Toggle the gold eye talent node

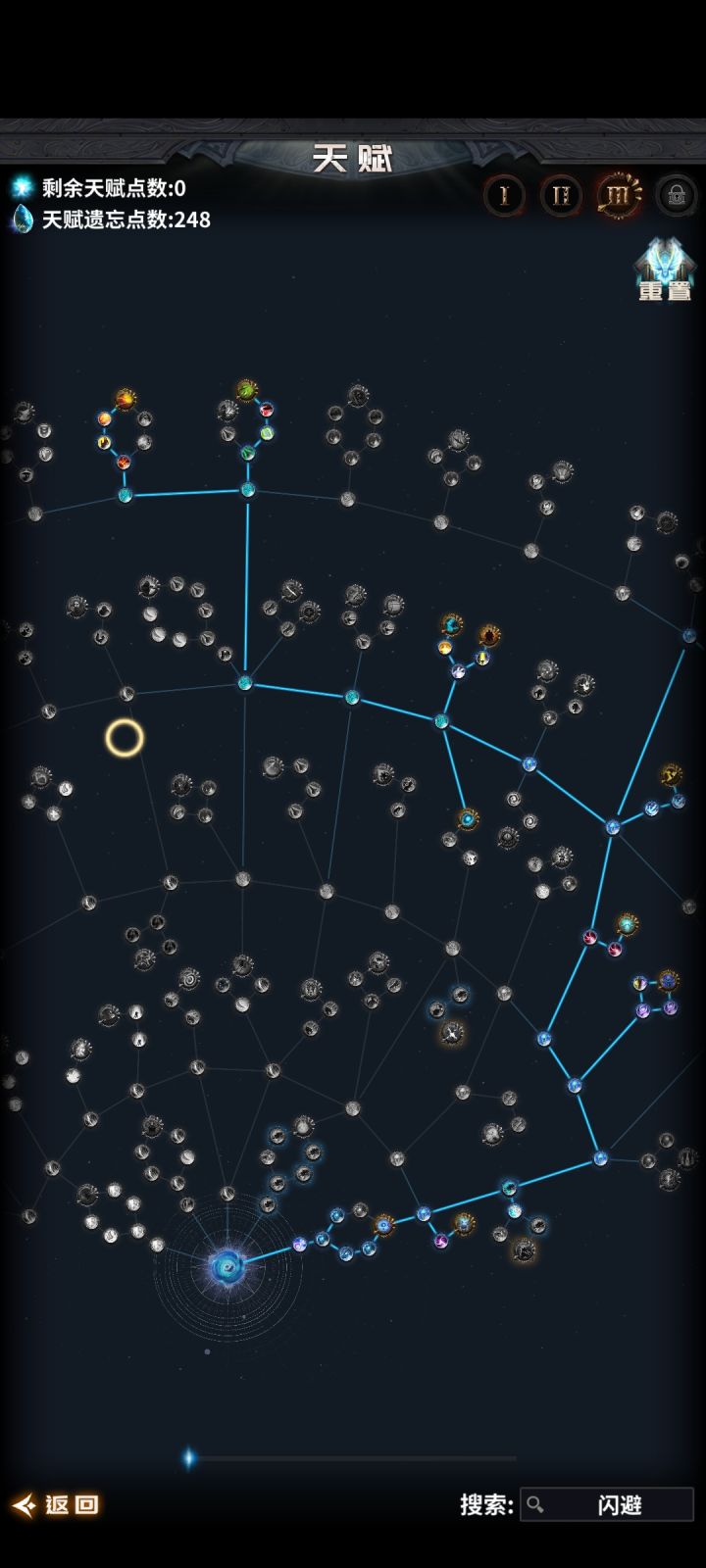pos(468,819)
